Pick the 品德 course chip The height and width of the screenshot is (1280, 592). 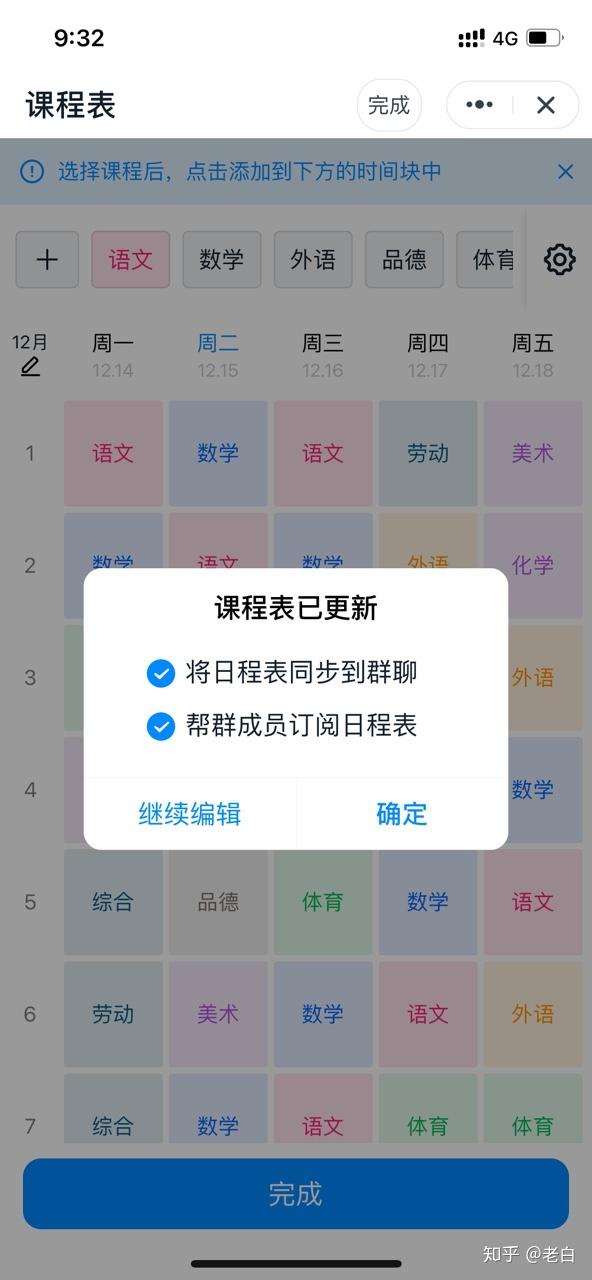(x=404, y=260)
